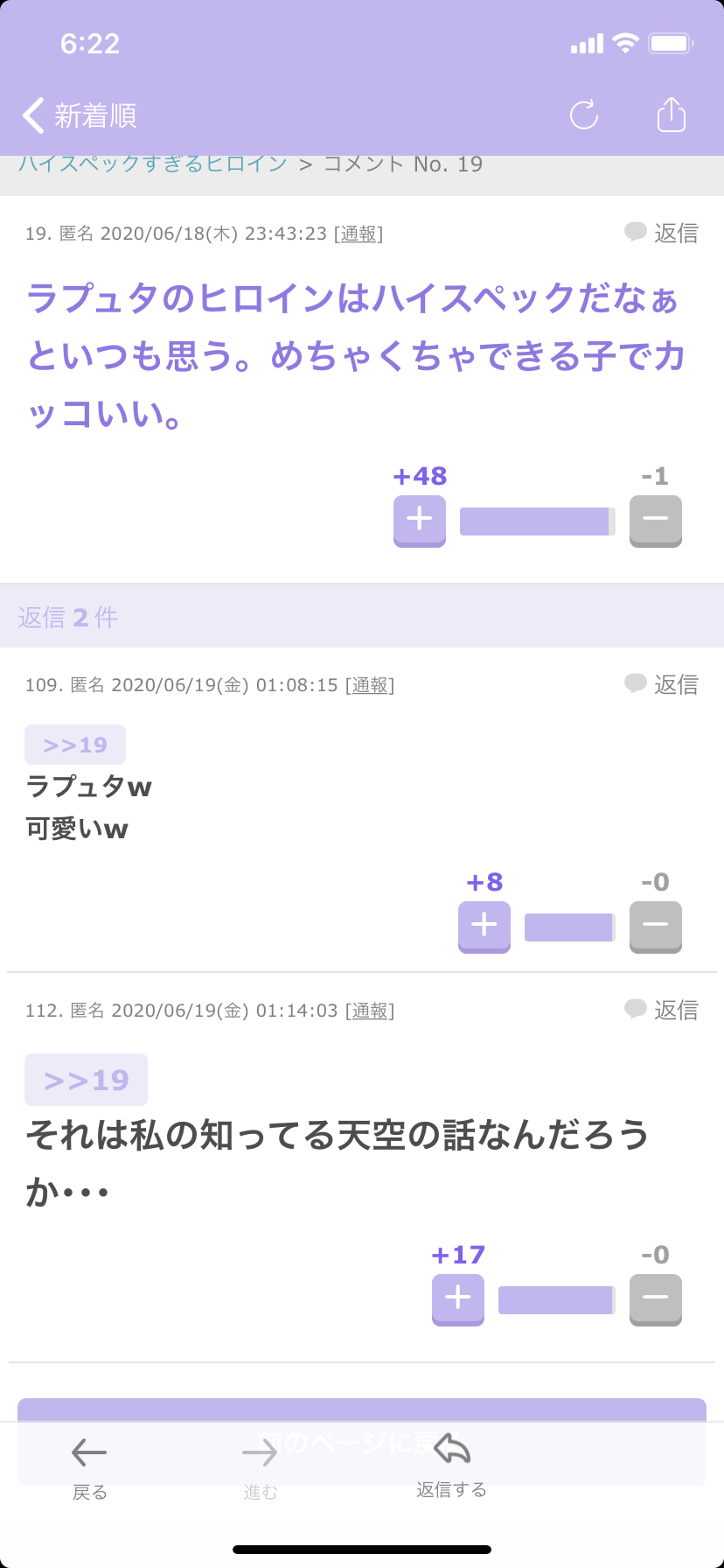Downvote comment 112 with minus button
This screenshot has width=724, height=1568.
pyautogui.click(x=656, y=1300)
